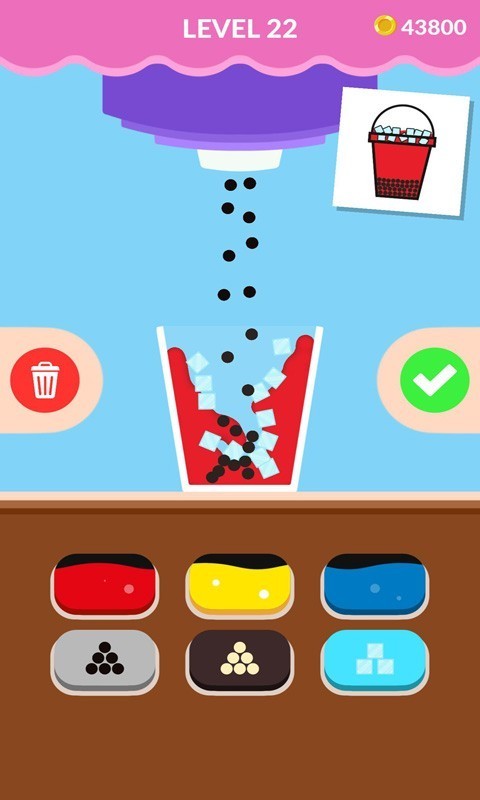
Task: Pour the yellow liquid
Action: (x=239, y=585)
